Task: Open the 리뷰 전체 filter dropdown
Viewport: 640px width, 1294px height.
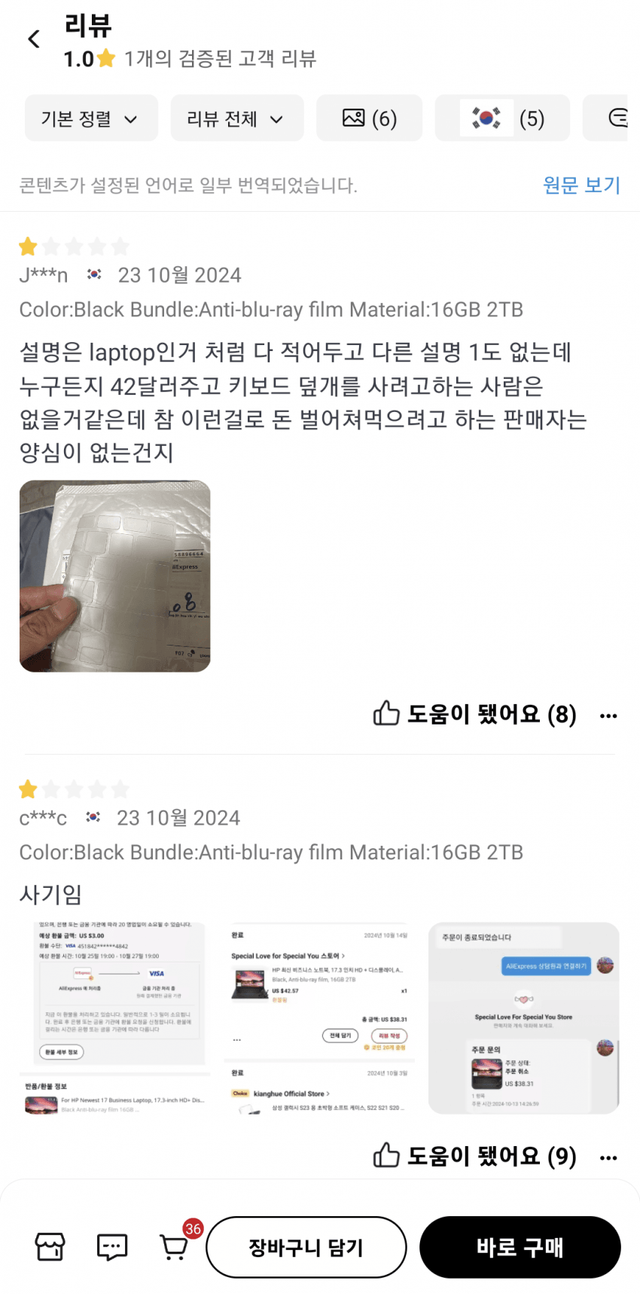Action: (237, 119)
